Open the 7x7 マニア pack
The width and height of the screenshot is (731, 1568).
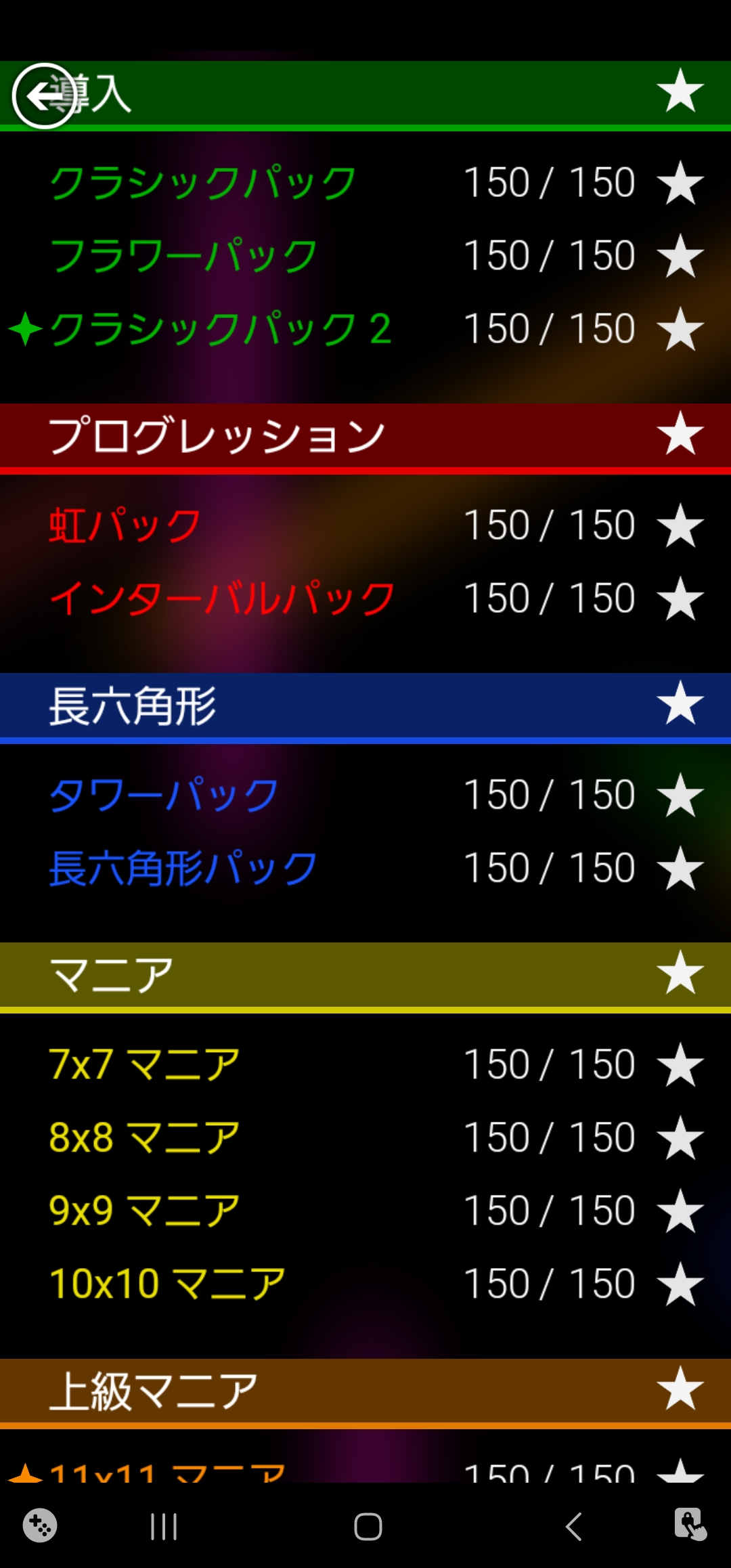(365, 1064)
